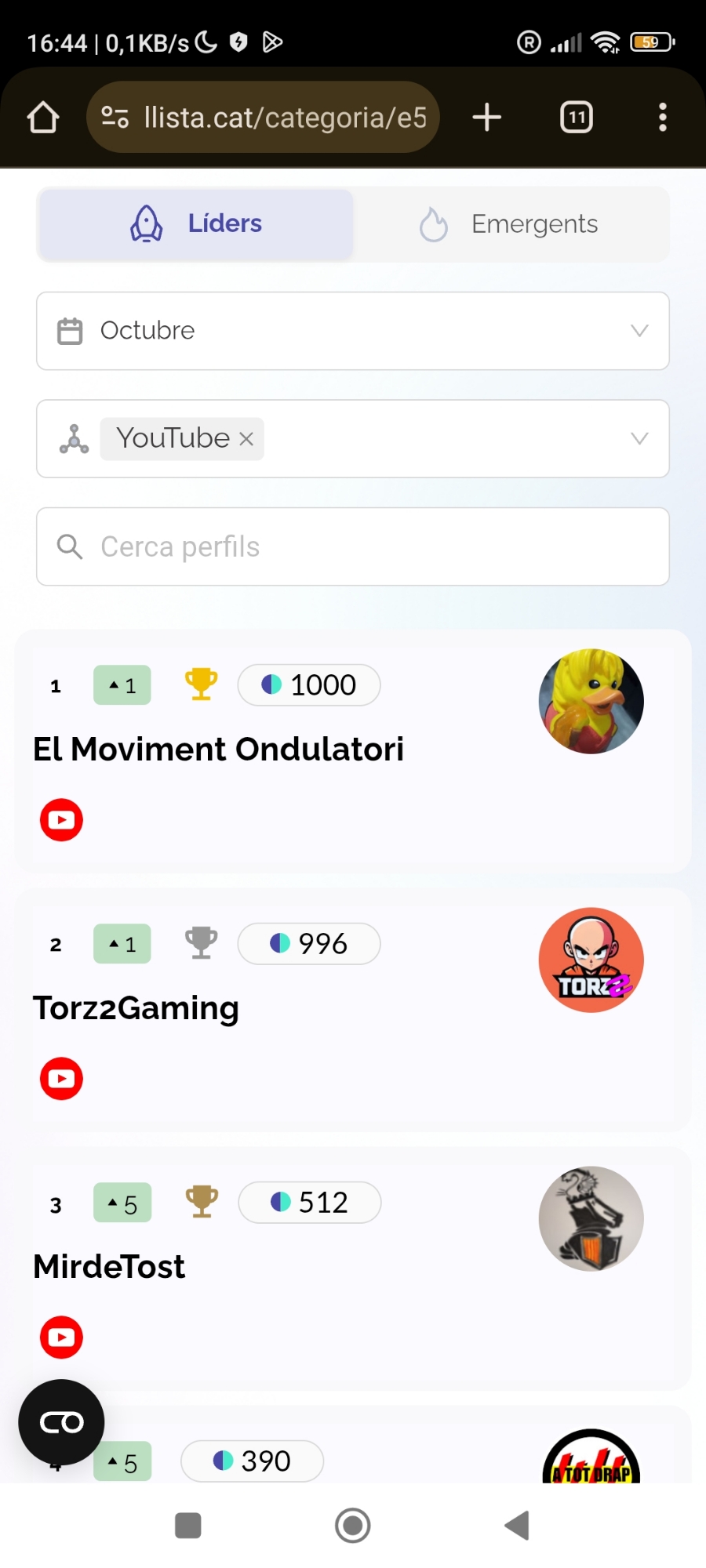The image size is (706, 1568).
Task: Tap the llista.cat address bar
Action: coord(267,118)
